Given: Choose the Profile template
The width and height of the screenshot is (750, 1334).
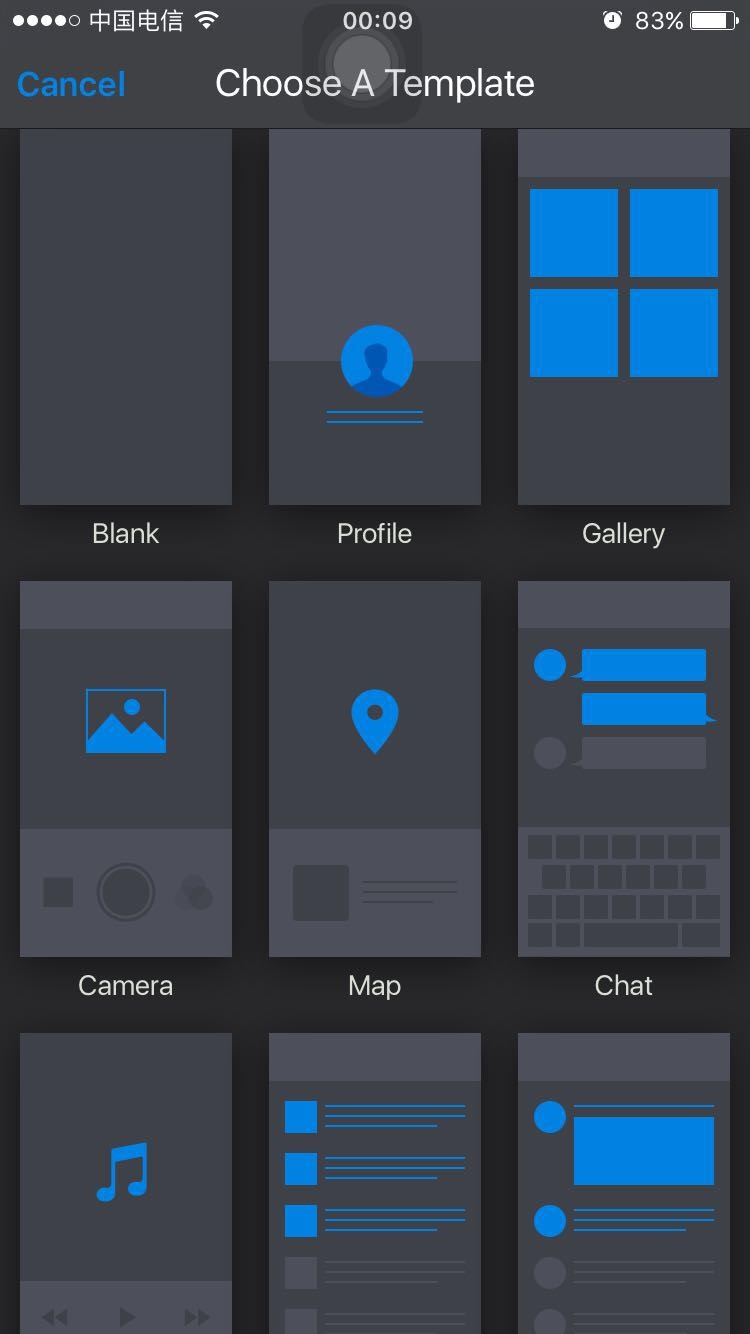Looking at the screenshot, I should pos(375,318).
